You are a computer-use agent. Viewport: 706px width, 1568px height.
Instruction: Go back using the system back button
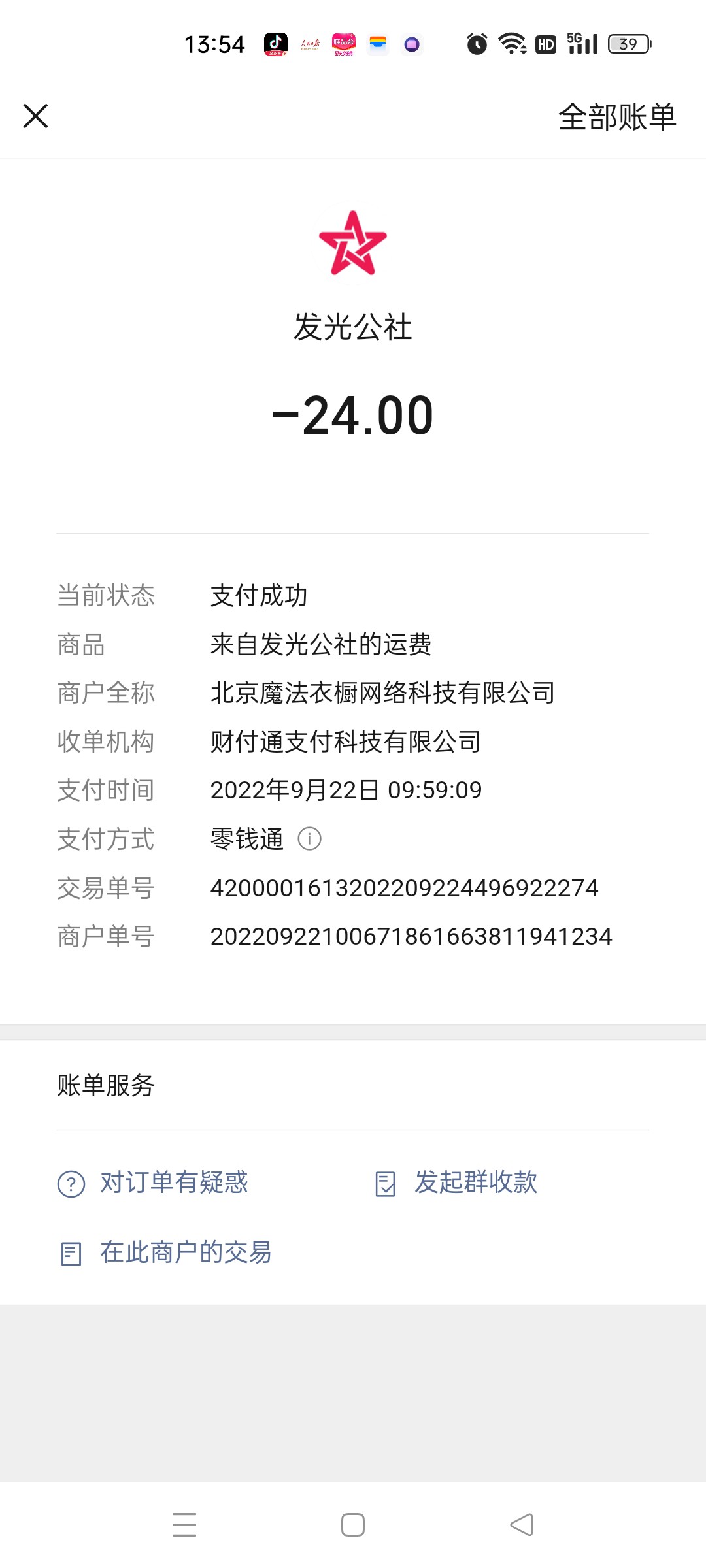coord(522,1525)
